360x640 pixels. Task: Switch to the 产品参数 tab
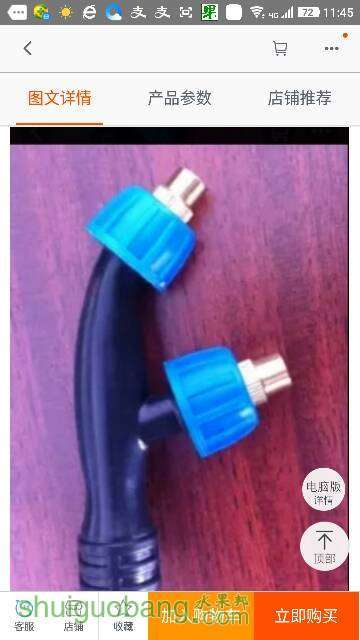(180, 98)
